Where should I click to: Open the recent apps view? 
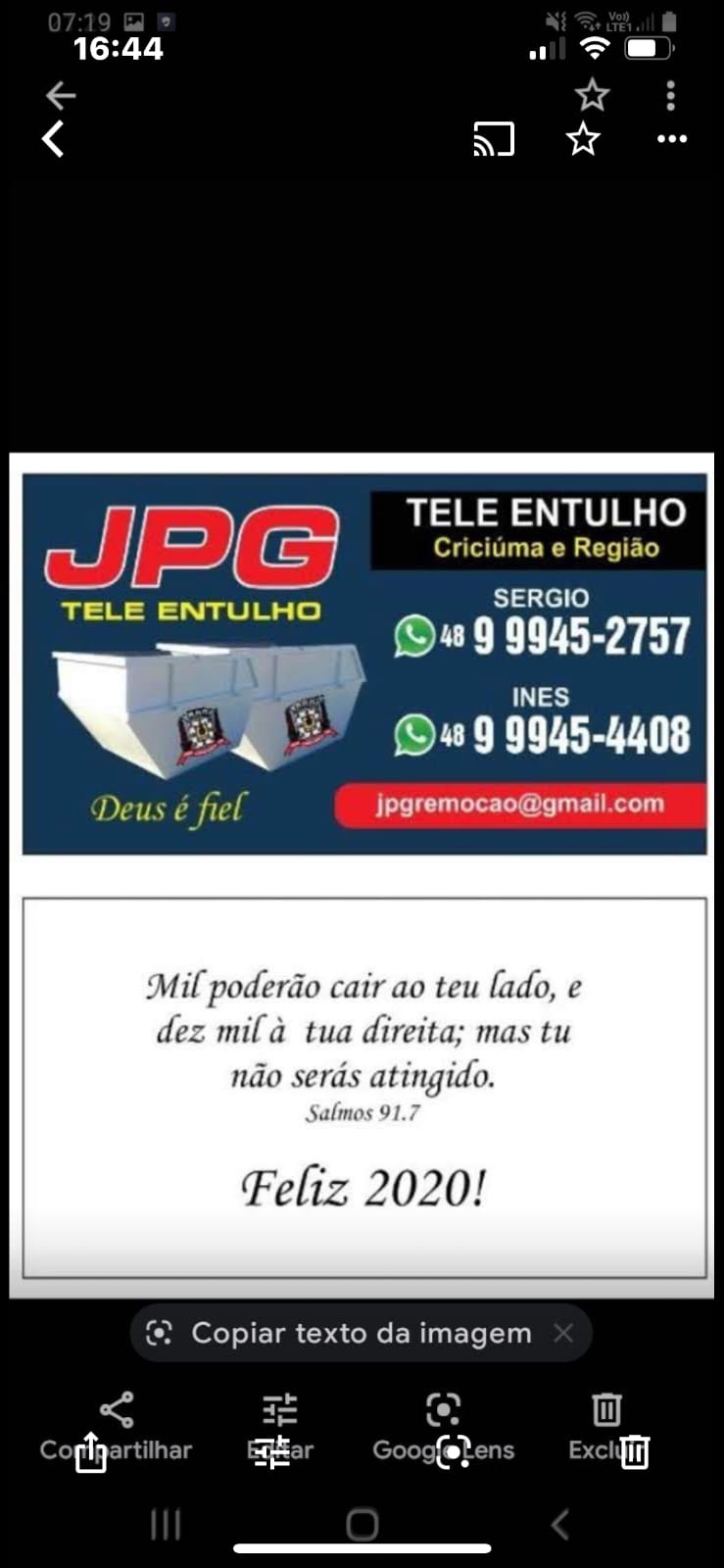(x=166, y=1524)
